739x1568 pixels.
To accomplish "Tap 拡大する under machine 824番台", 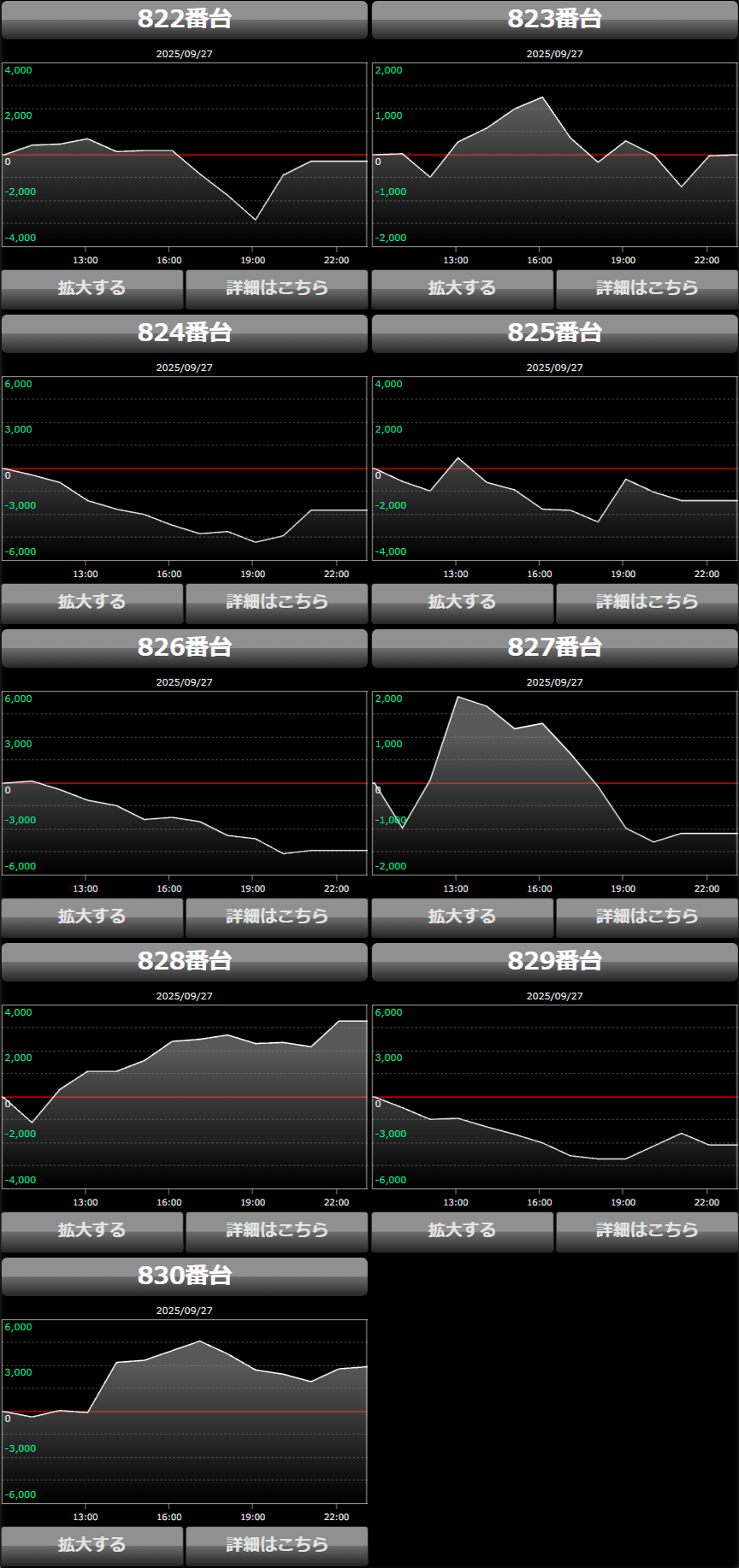I will tap(92, 604).
